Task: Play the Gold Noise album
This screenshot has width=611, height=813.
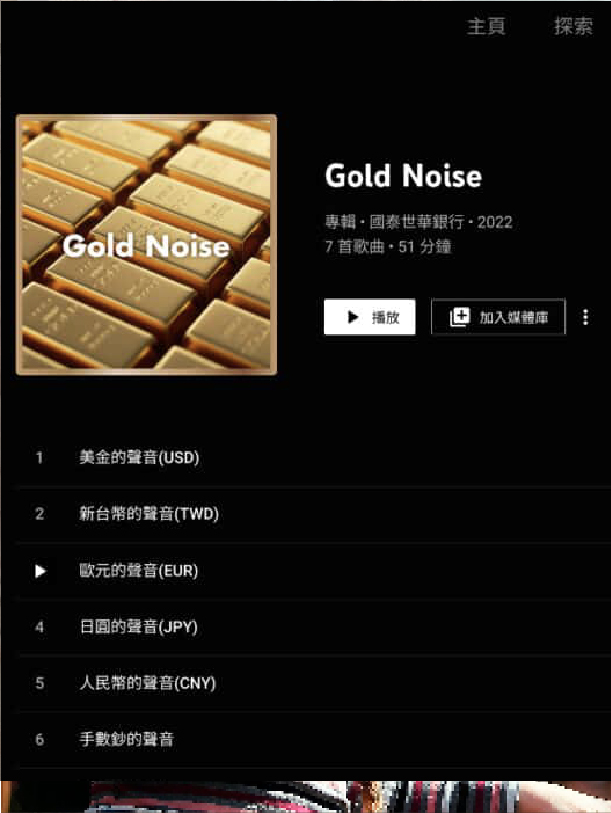Action: (x=369, y=317)
